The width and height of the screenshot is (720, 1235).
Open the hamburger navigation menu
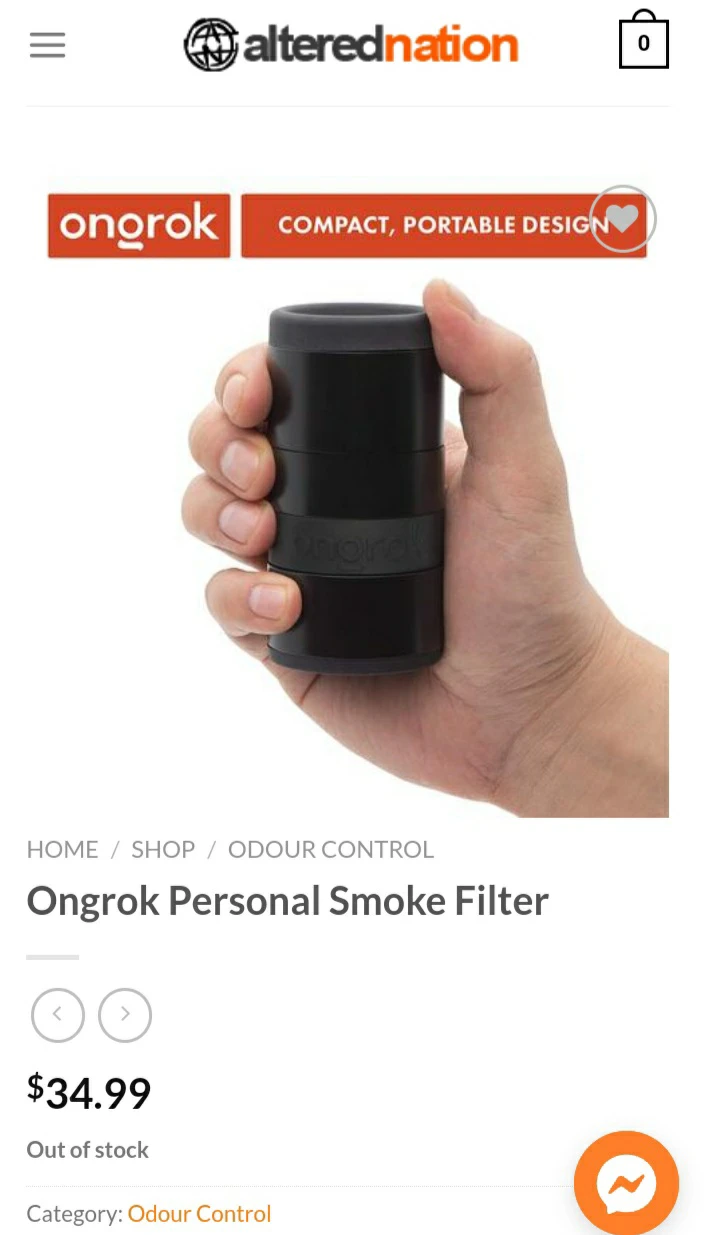point(47,46)
